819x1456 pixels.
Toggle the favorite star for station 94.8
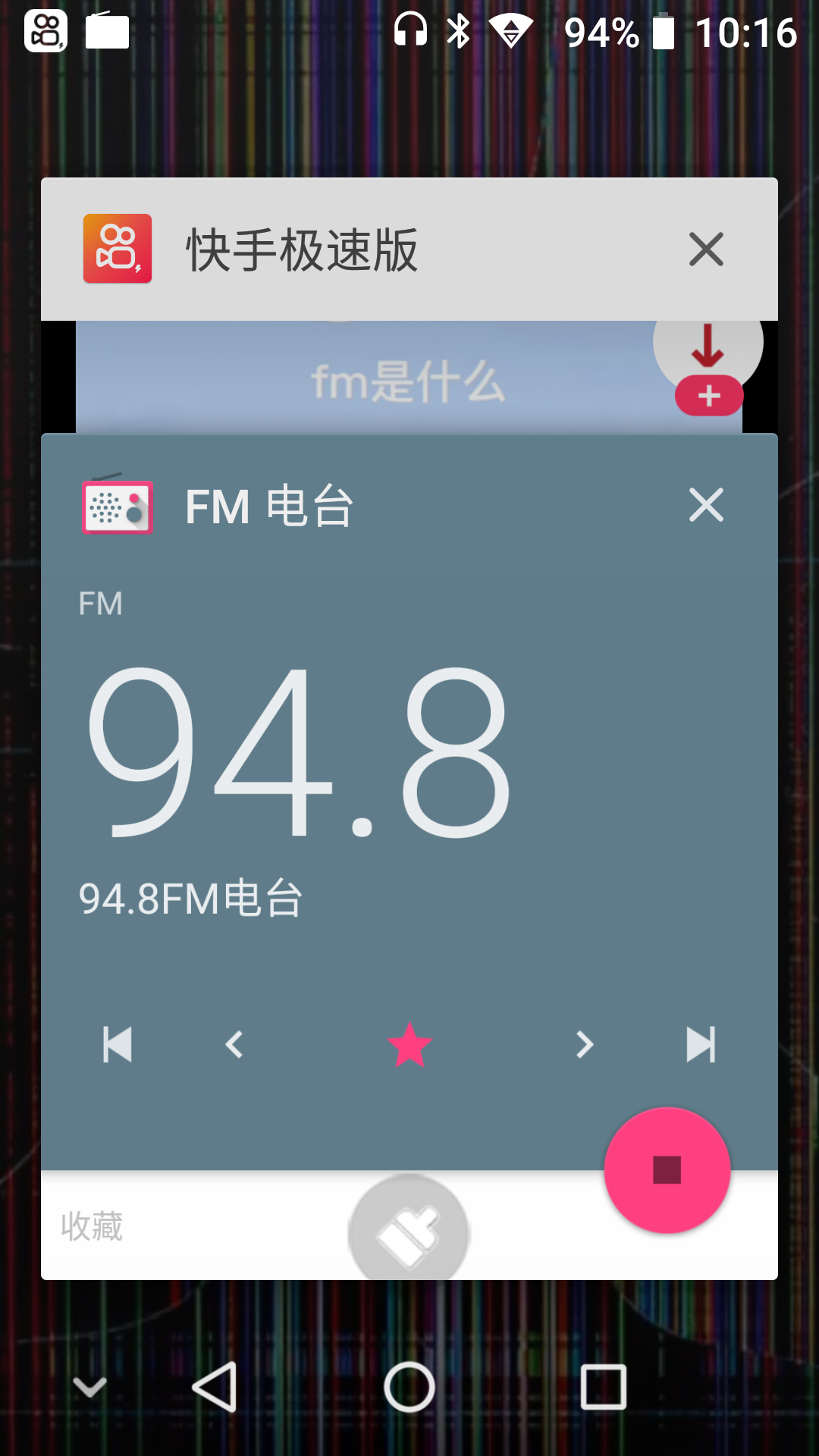[409, 1045]
